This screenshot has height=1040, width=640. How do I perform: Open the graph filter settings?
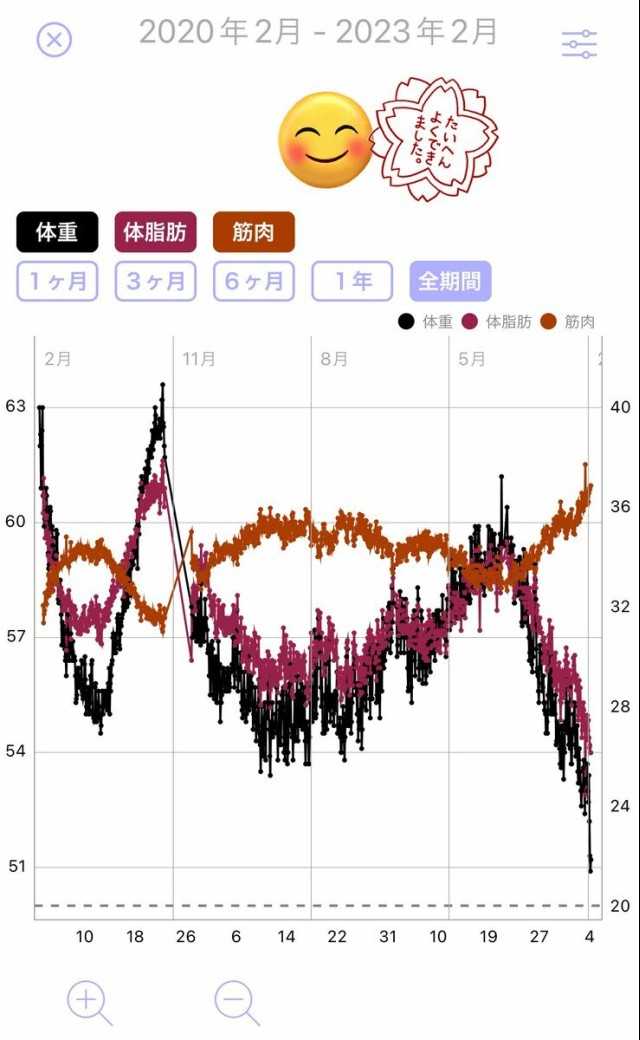[x=579, y=43]
